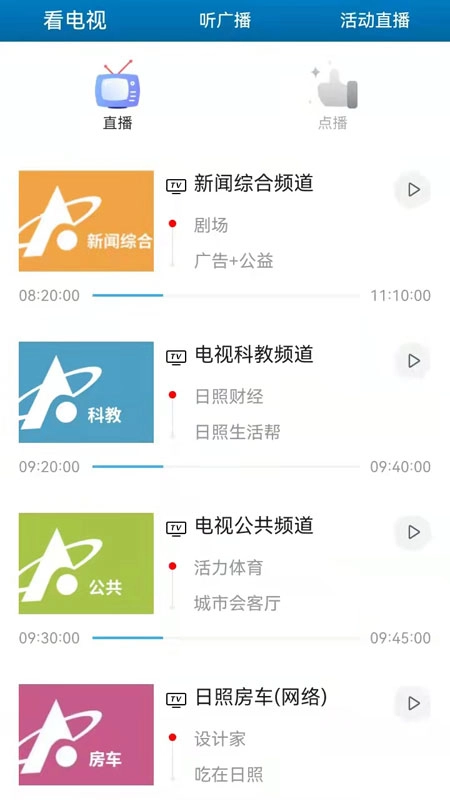Switch to the 活动直播 tab

(x=375, y=20)
